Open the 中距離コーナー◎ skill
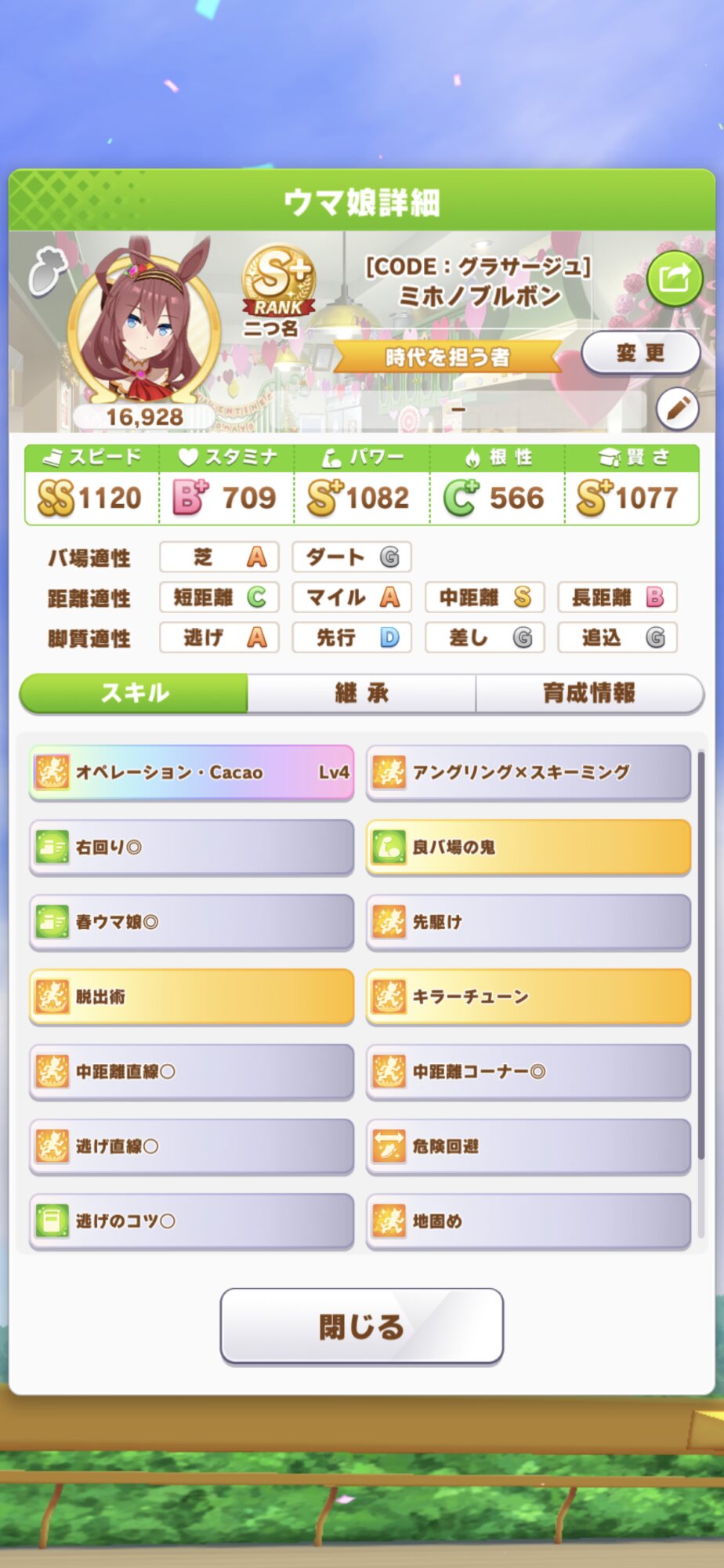 pyautogui.click(x=528, y=1072)
